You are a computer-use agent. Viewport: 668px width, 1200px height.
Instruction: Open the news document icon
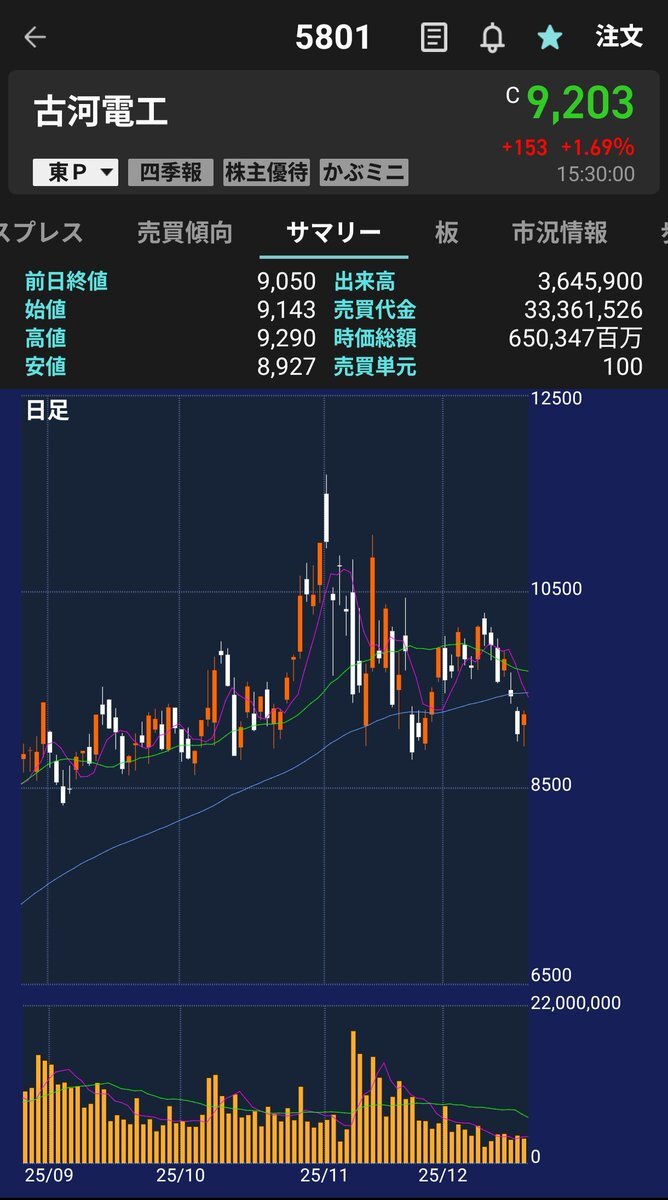click(434, 38)
